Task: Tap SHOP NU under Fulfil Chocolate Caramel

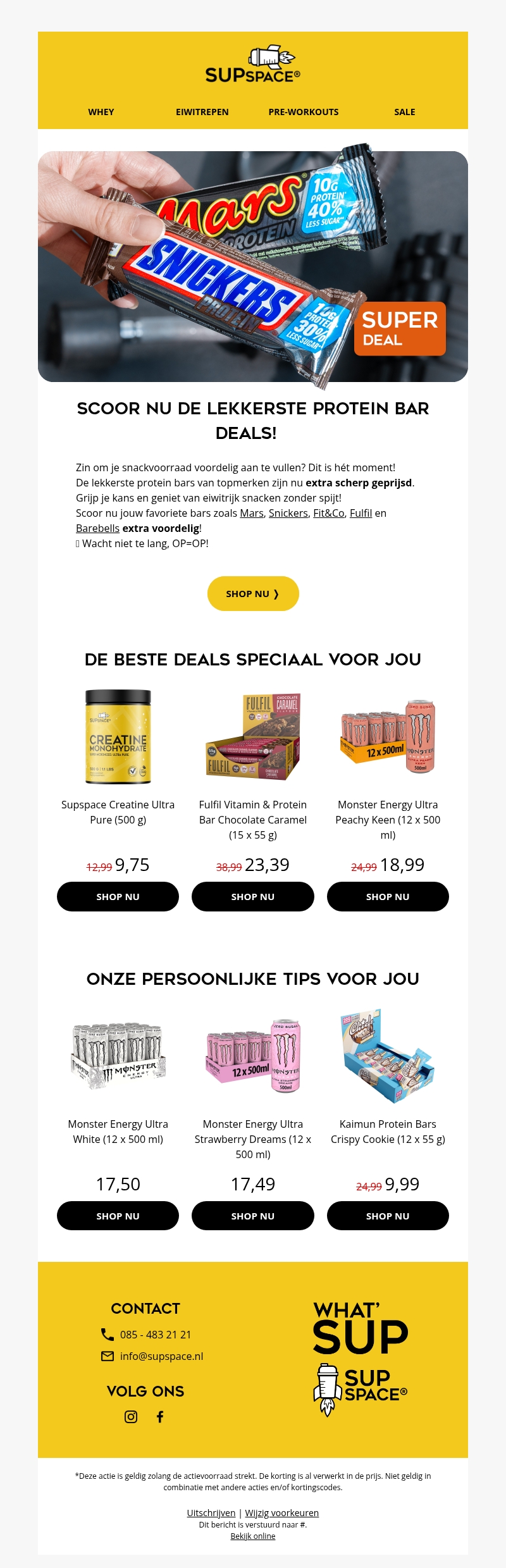Action: tap(253, 897)
